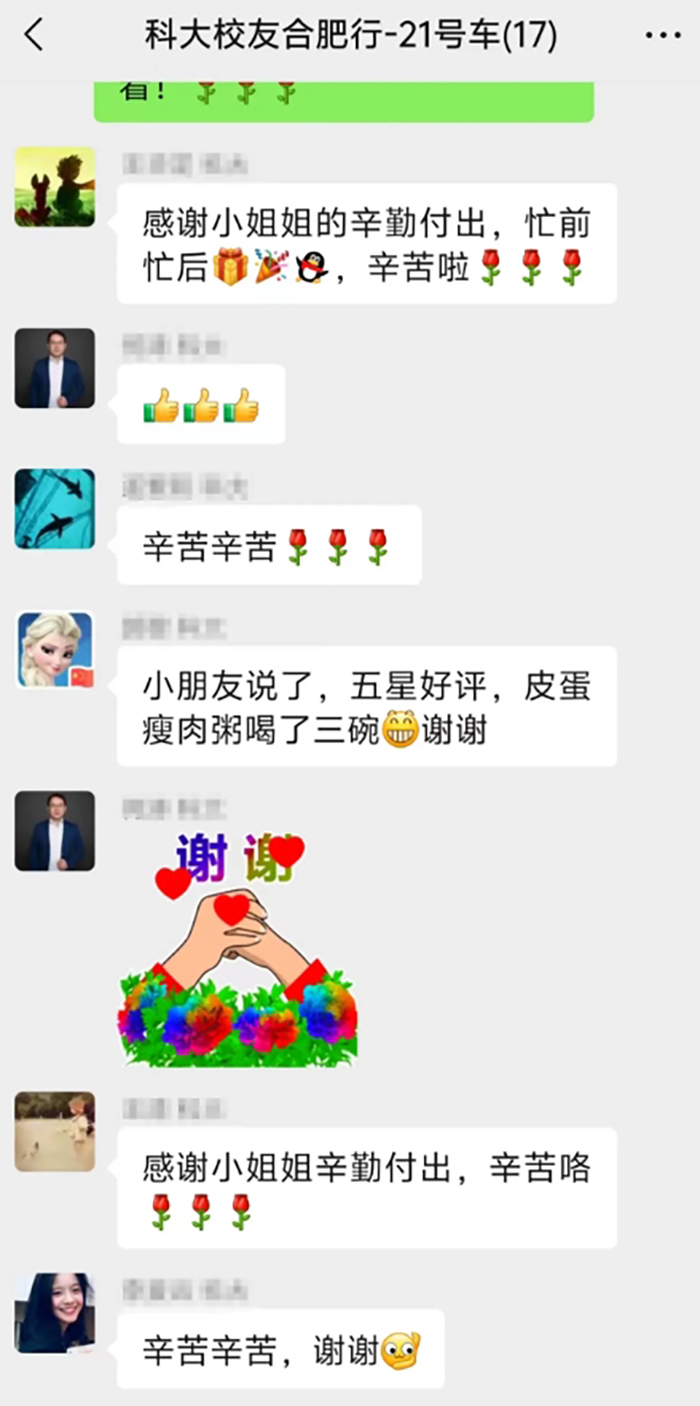View profile beside "辛苦辛苦，谢谢" message
The image size is (700, 1406).
tap(55, 1312)
